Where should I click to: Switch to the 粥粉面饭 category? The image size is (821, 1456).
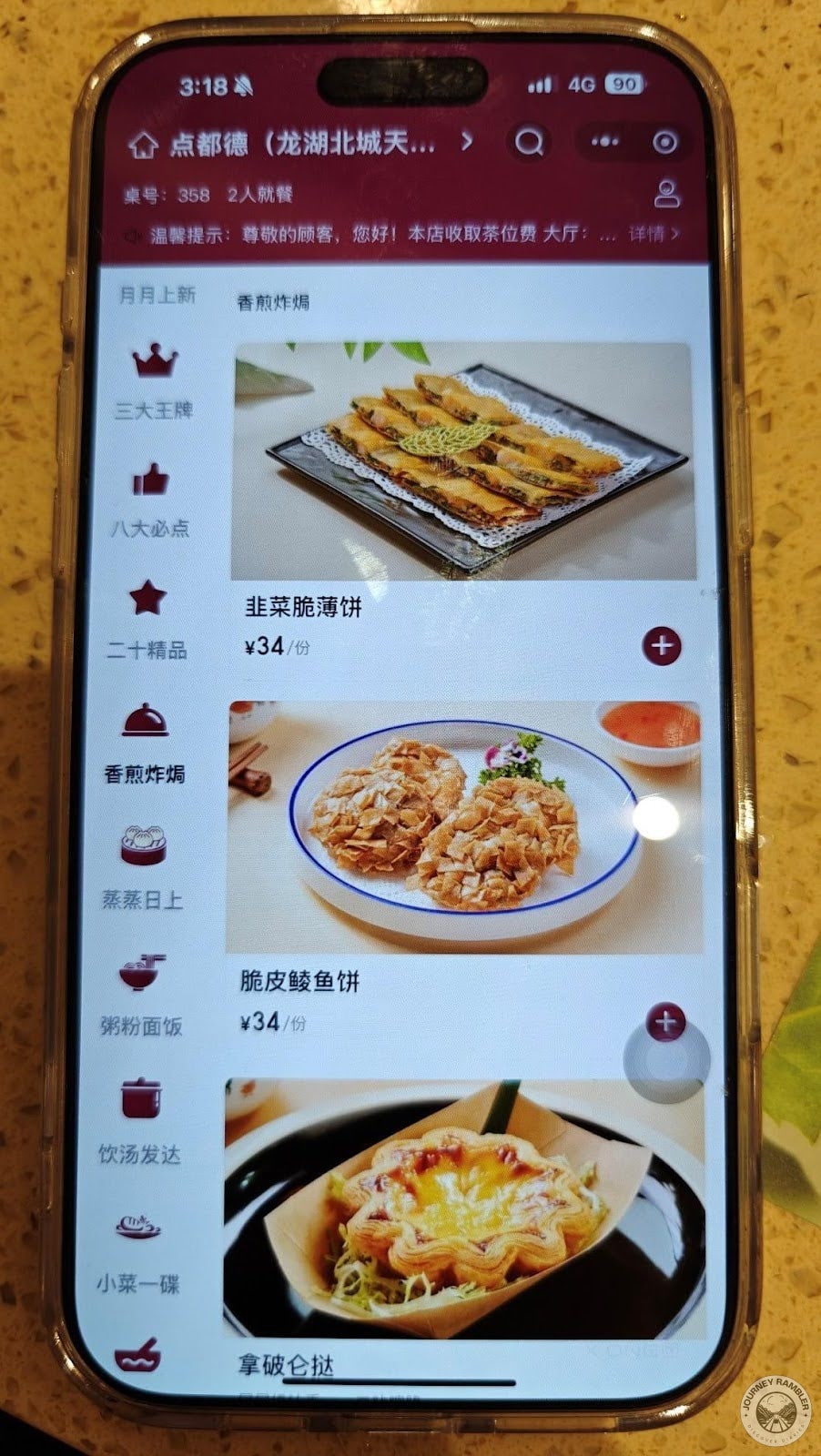coord(141,996)
